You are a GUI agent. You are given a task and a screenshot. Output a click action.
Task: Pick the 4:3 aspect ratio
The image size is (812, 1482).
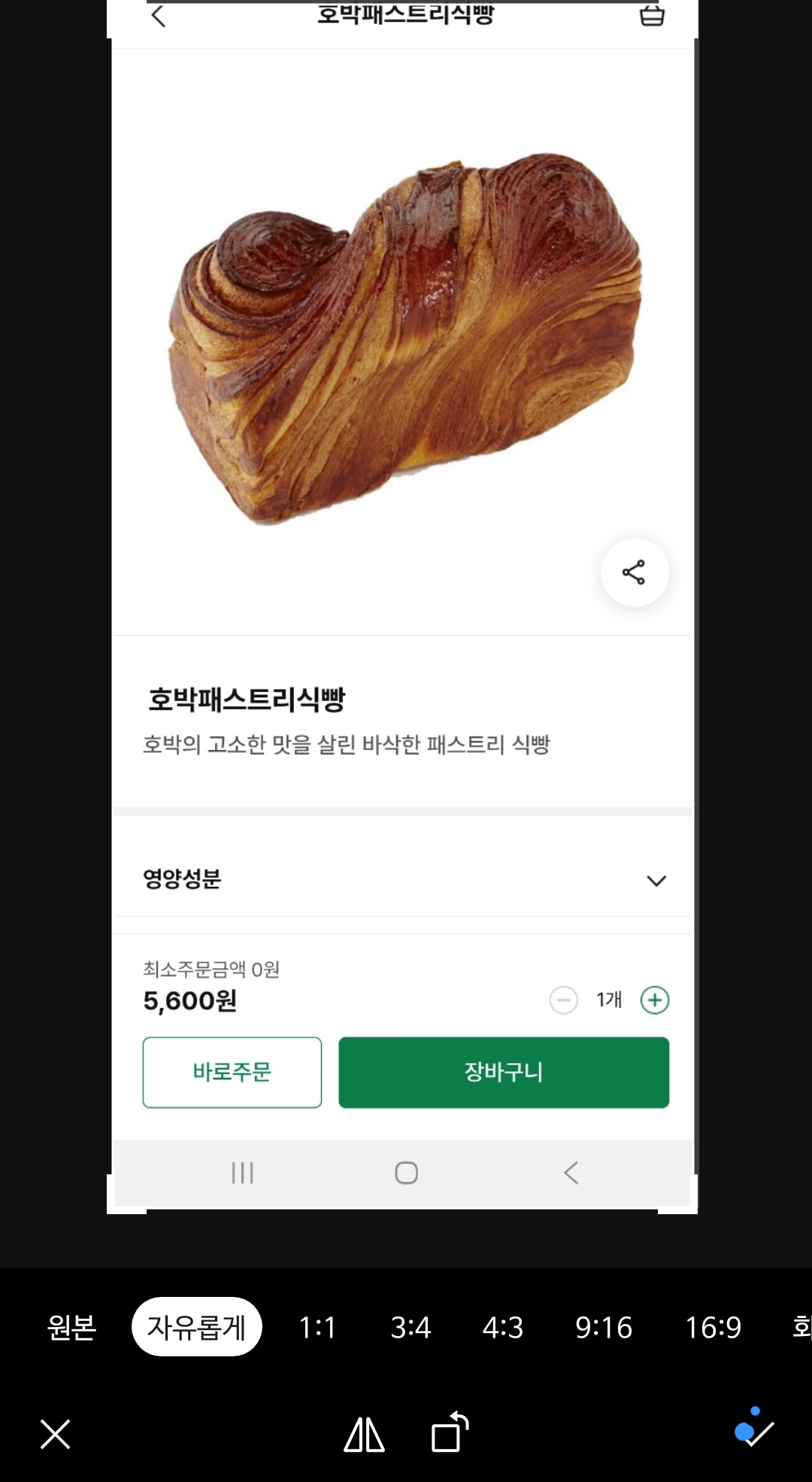(x=503, y=1328)
